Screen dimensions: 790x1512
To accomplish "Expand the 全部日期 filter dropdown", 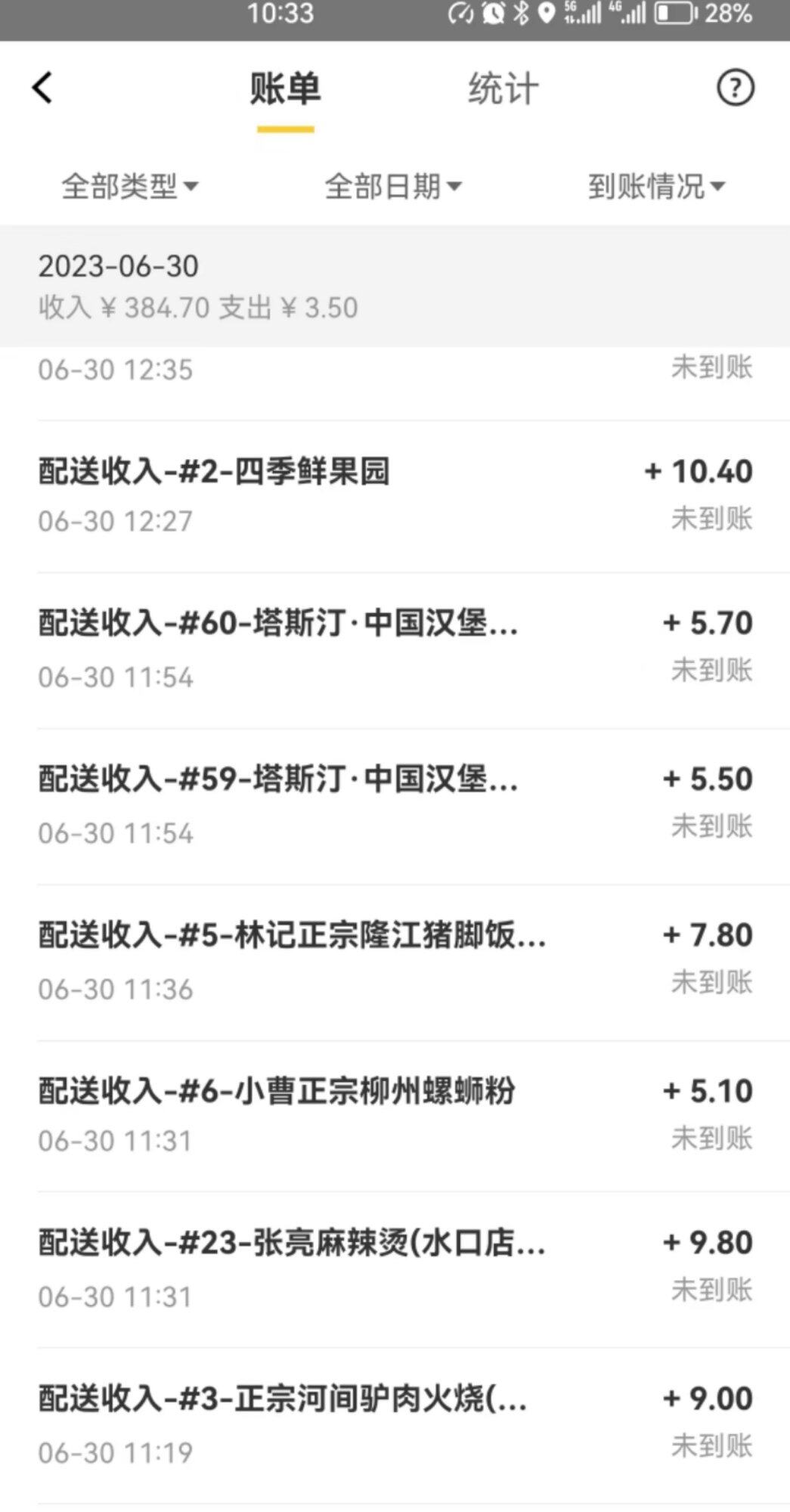I will pyautogui.click(x=393, y=186).
